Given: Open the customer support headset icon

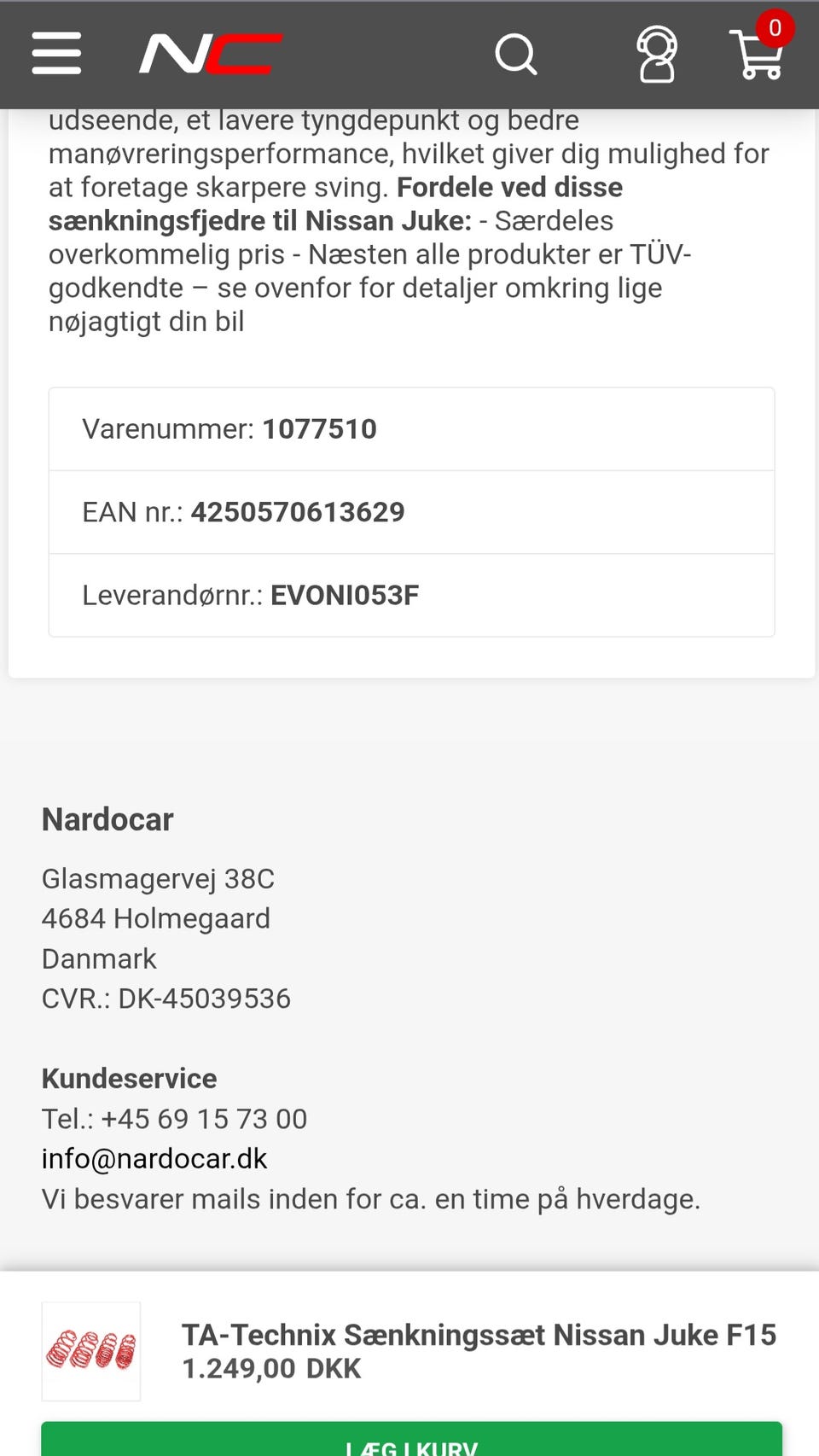Looking at the screenshot, I should pyautogui.click(x=657, y=54).
